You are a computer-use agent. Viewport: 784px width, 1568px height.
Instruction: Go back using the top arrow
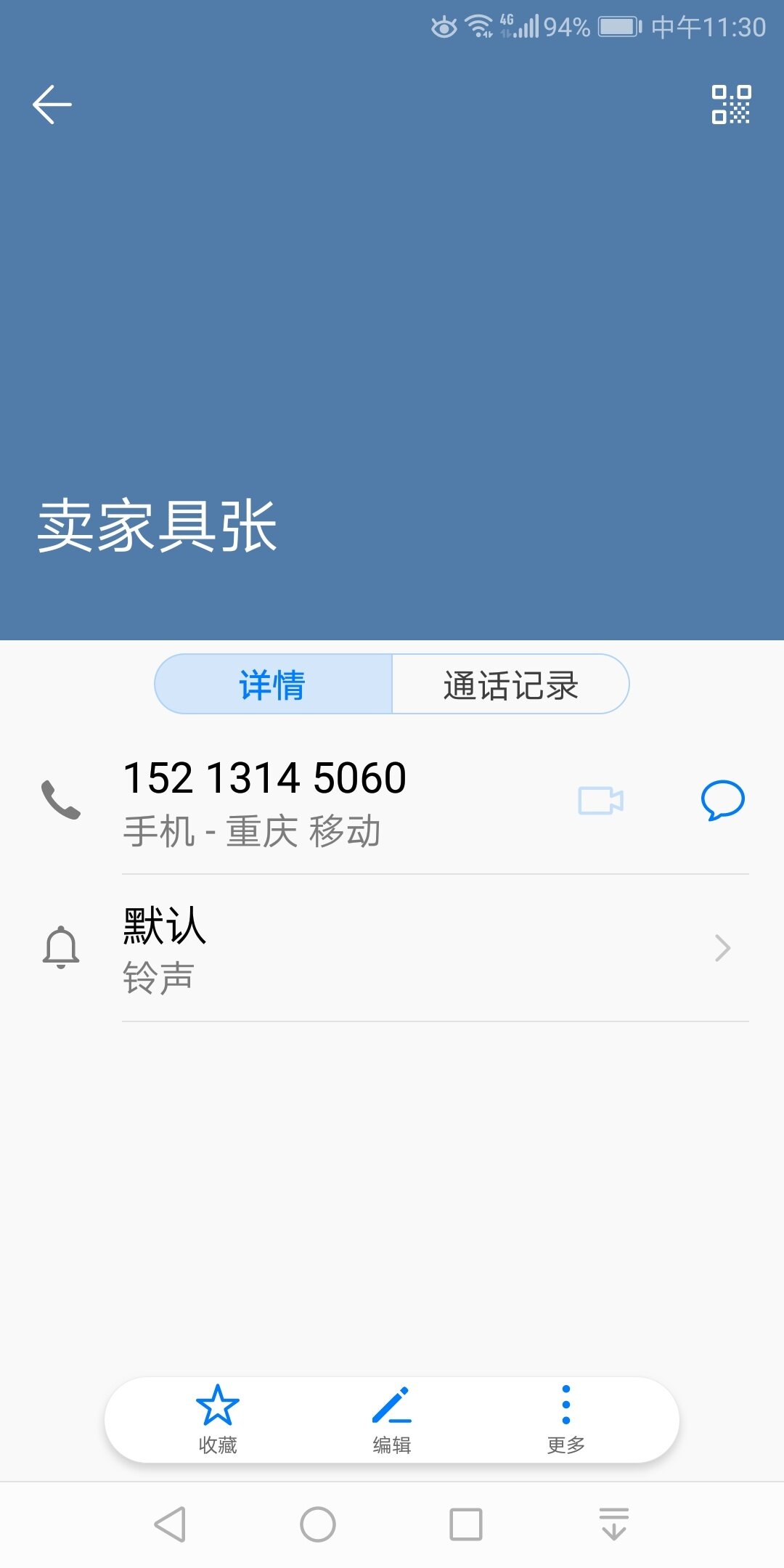52,105
